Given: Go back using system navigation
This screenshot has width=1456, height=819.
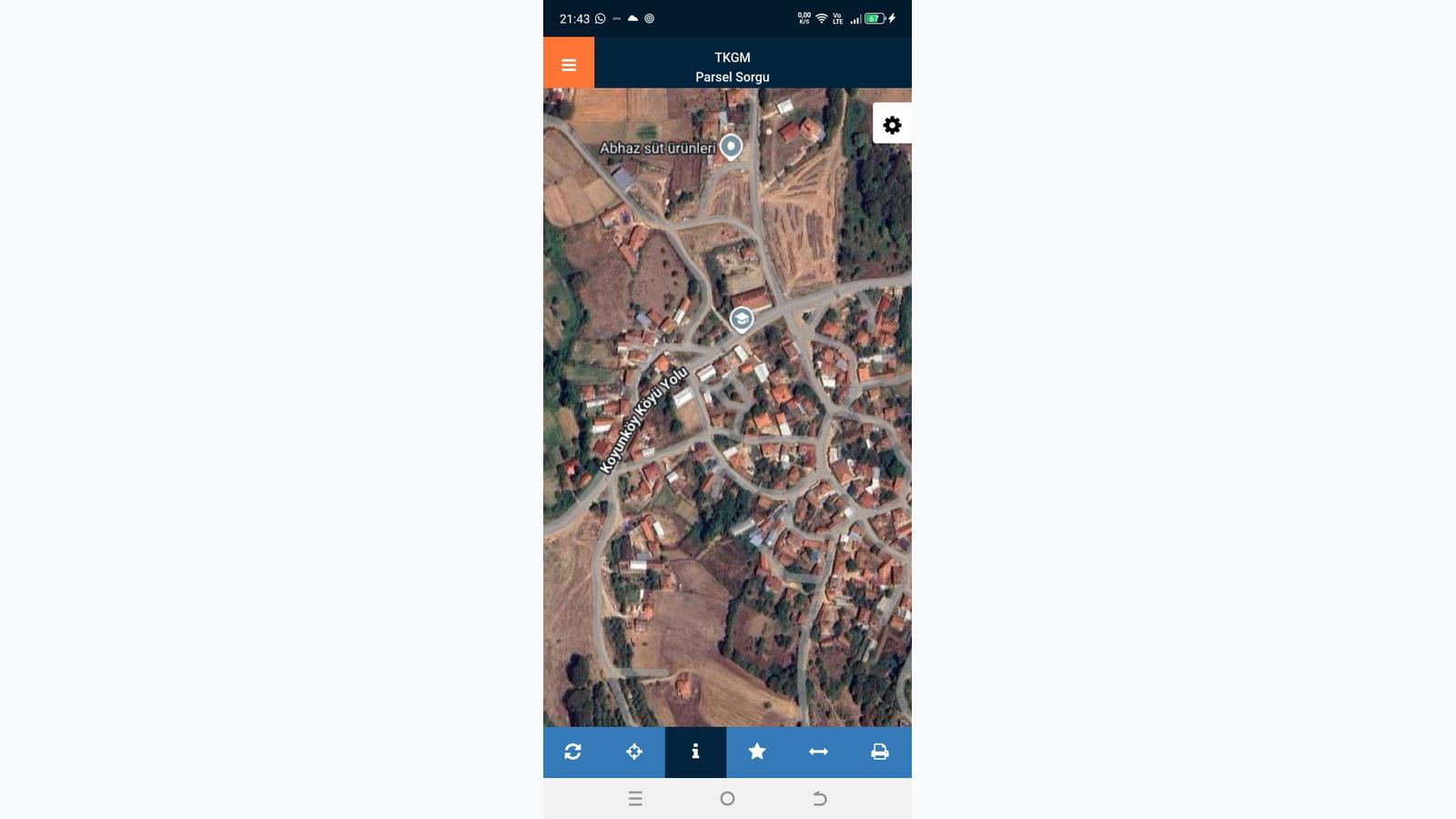Looking at the screenshot, I should (819, 798).
